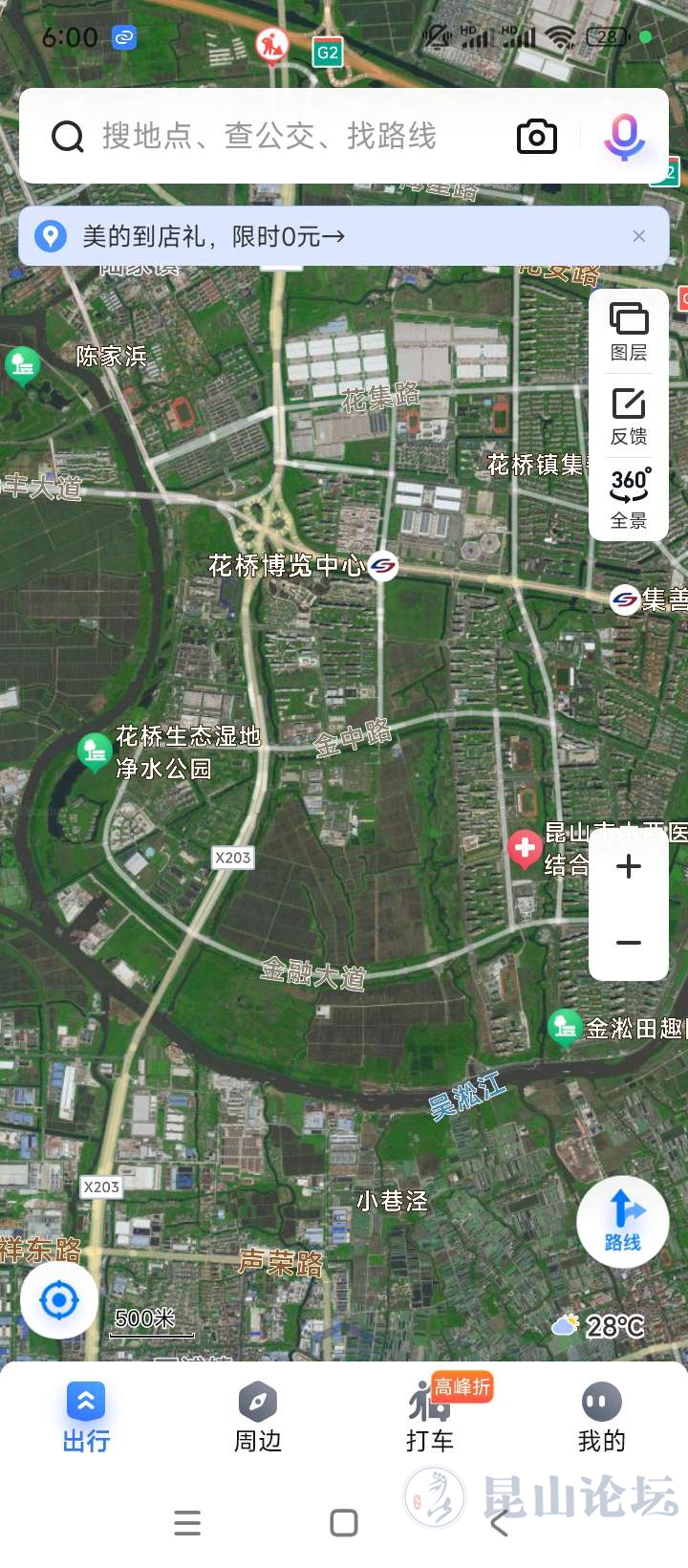Open 路线 route planning
Screen dimensions: 688x1568
pyautogui.click(x=623, y=1221)
